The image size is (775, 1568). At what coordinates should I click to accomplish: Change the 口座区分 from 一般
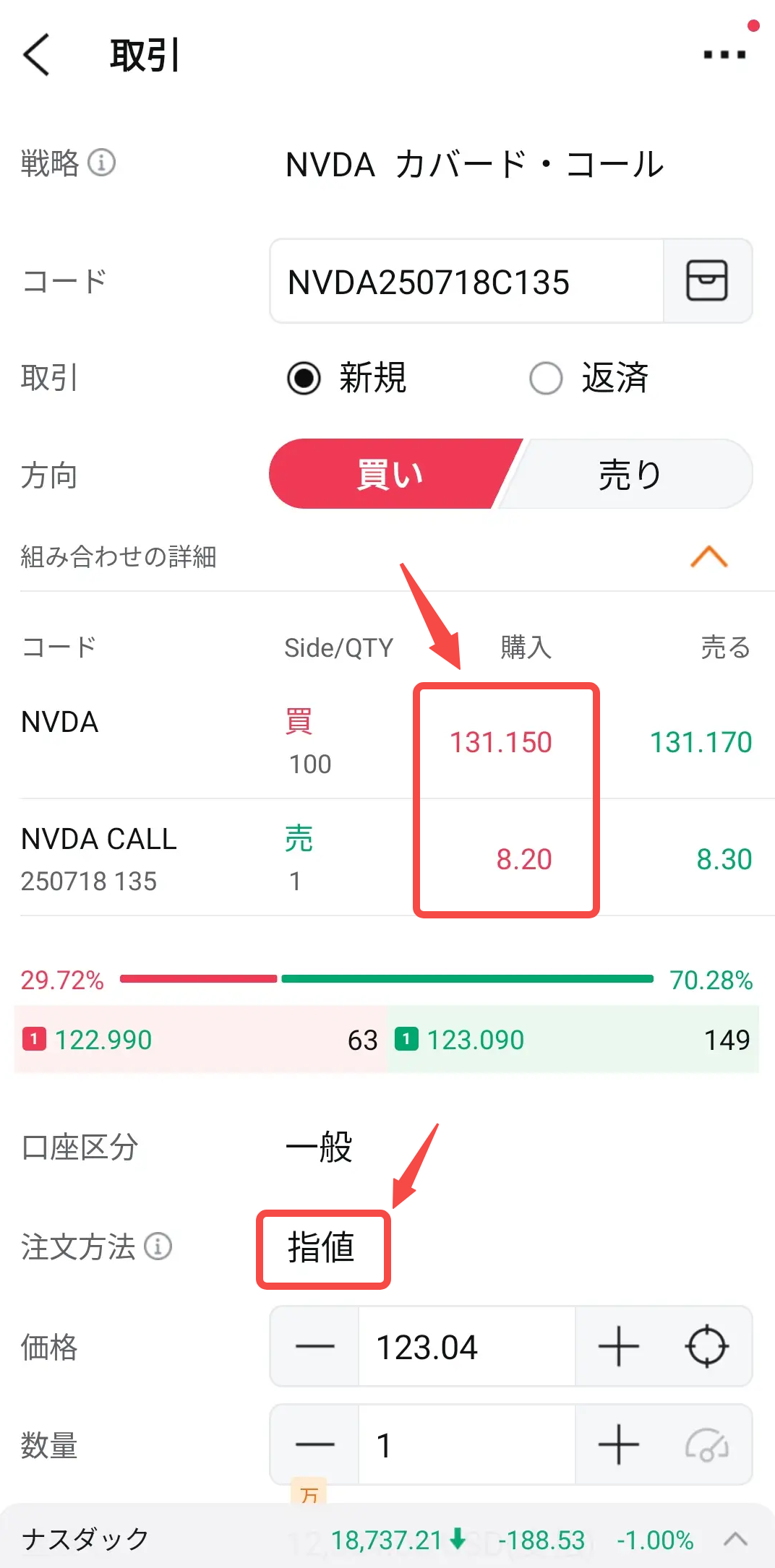(319, 1147)
